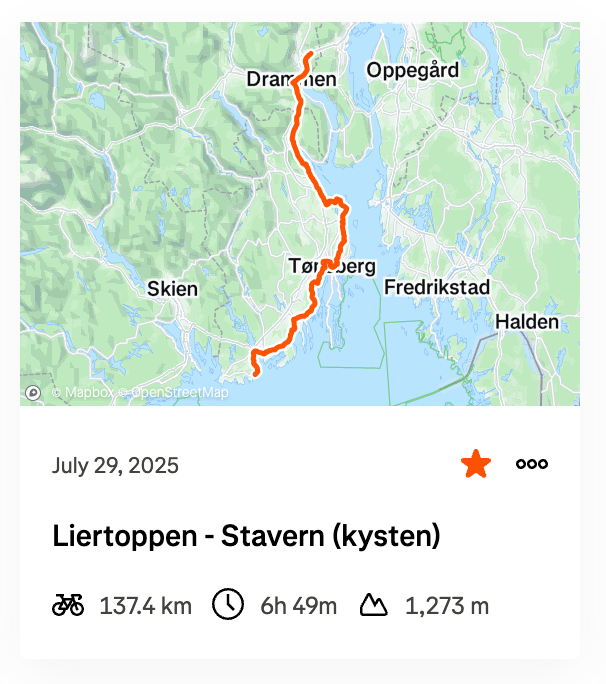
Task: Toggle the orange star on this route
Action: [476, 464]
